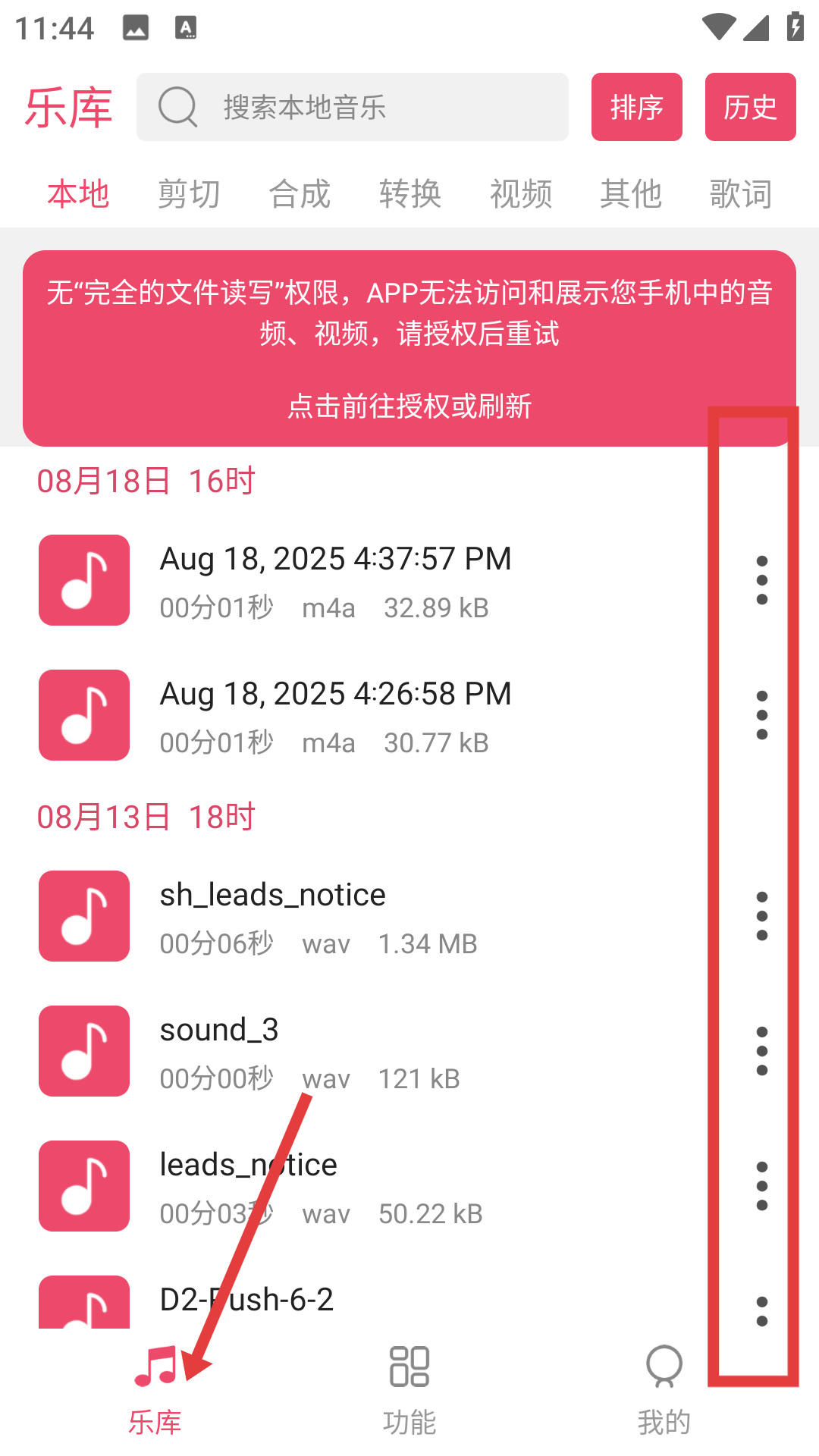Viewport: 819px width, 1456px height.
Task: Open the 历史 history page
Action: (x=750, y=107)
